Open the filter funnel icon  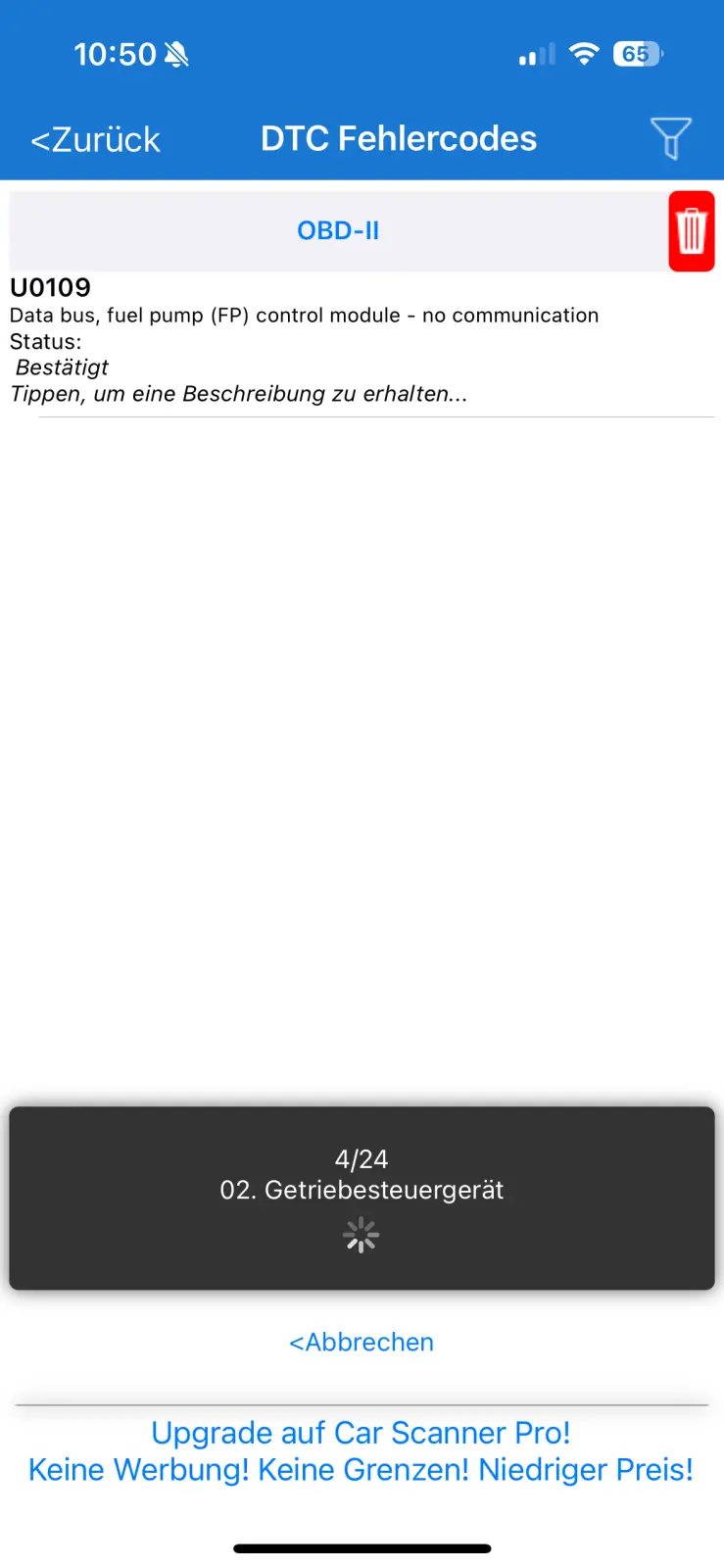[671, 138]
